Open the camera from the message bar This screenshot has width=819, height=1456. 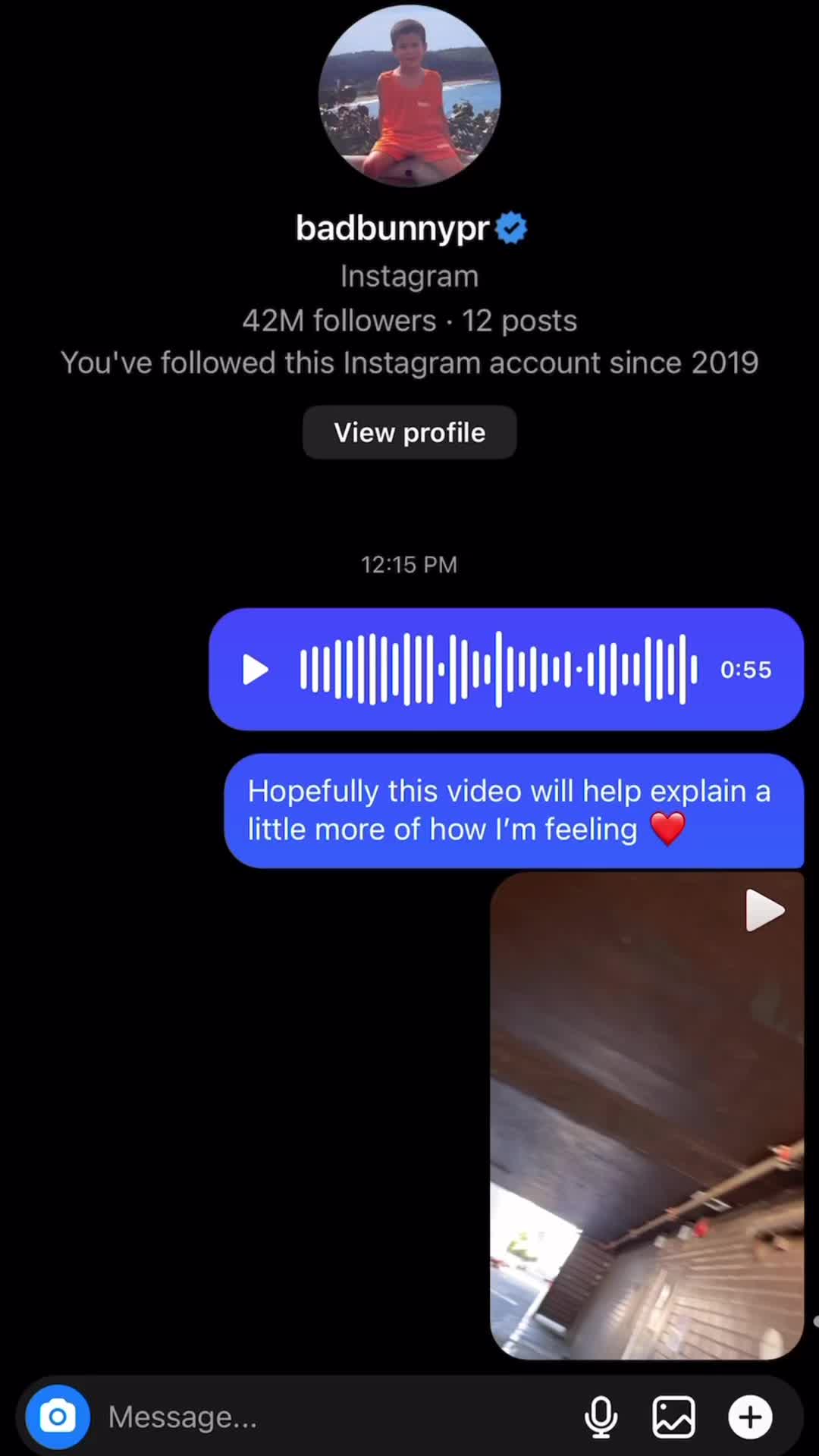[x=58, y=1417]
